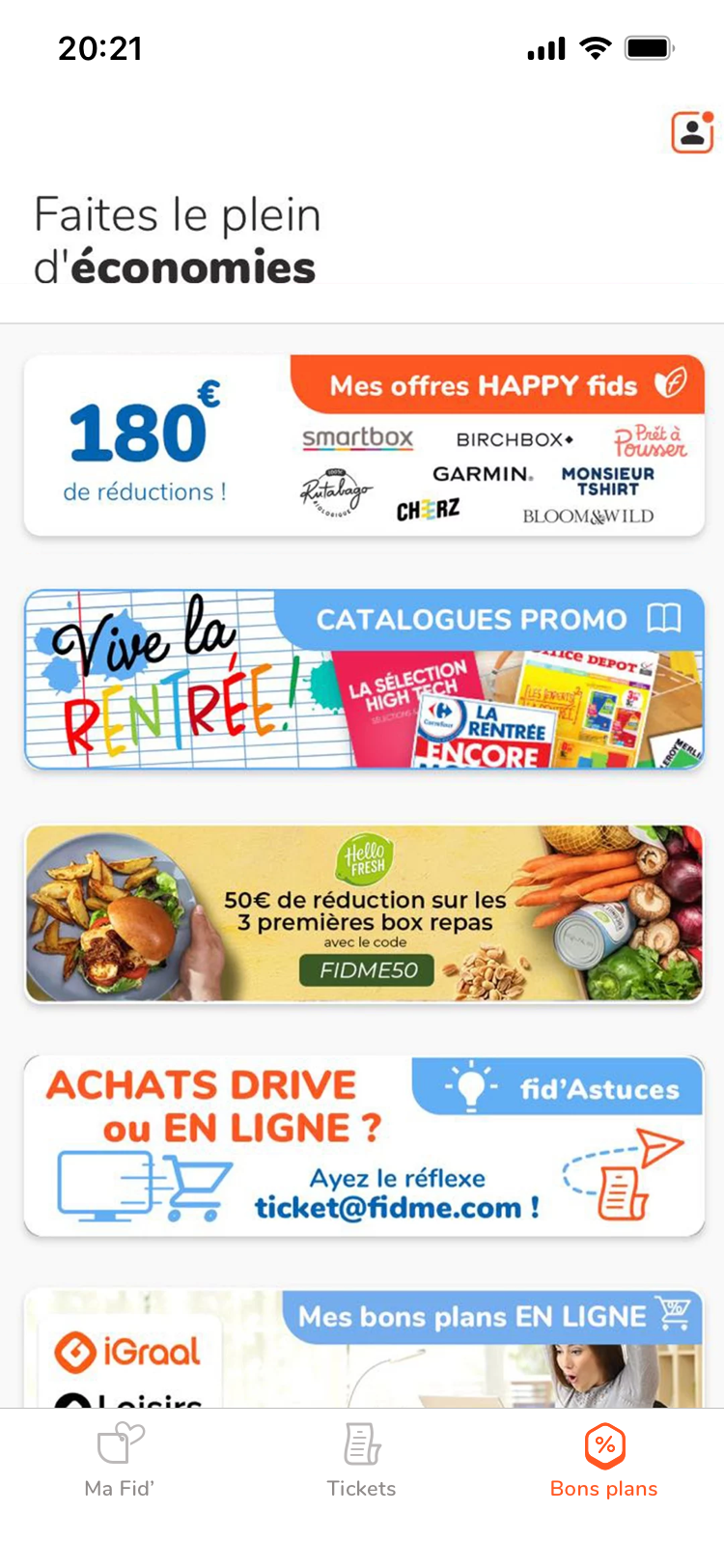The height and width of the screenshot is (1568, 724).
Task: Open the Vive la Rentrée catalogues promo
Action: point(362,678)
